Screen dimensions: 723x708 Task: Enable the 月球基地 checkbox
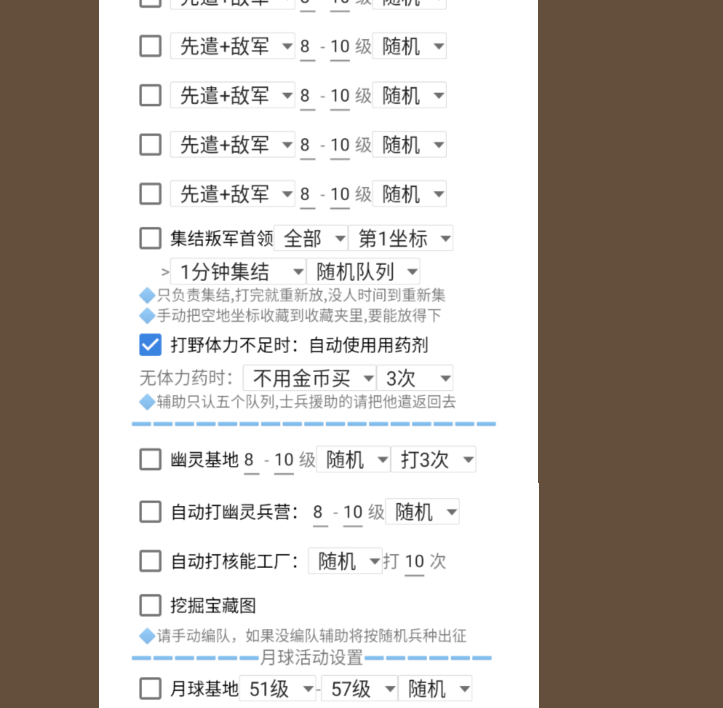coord(150,688)
